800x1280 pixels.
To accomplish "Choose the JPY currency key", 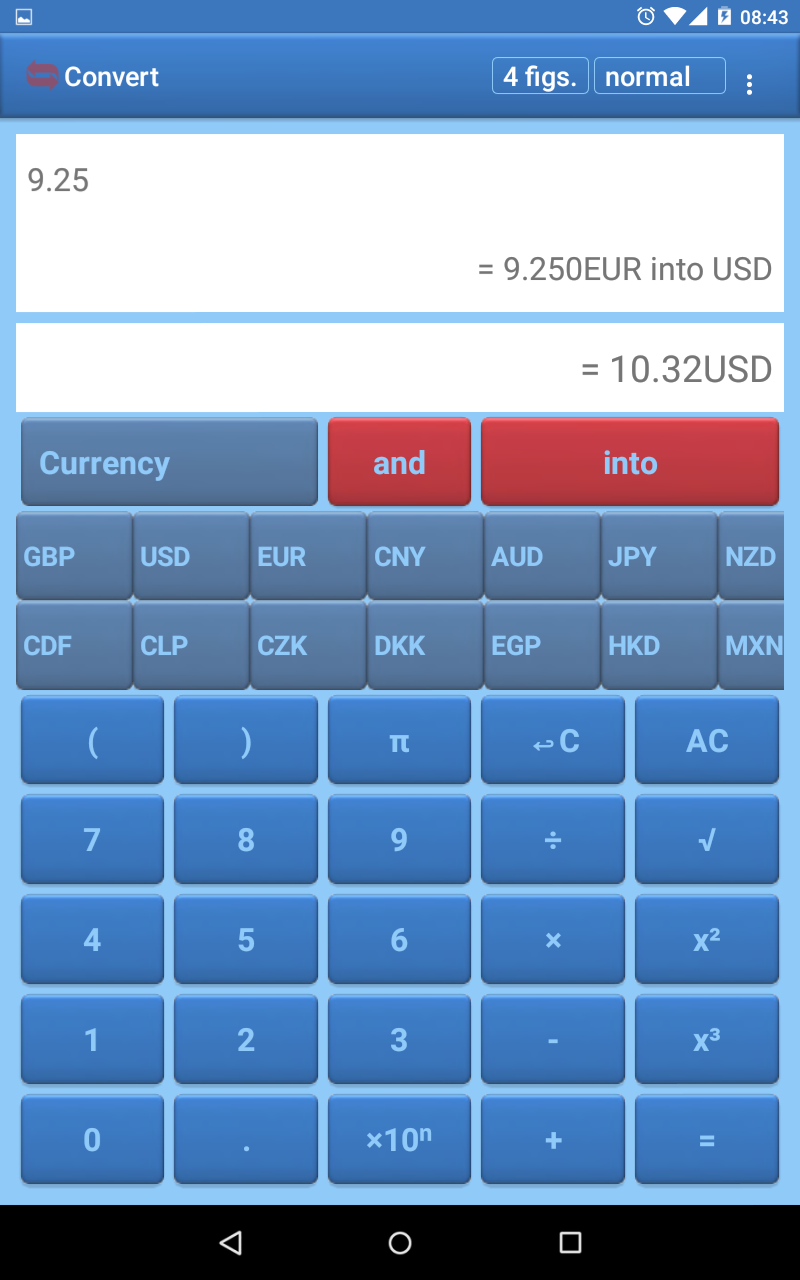I will (659, 556).
